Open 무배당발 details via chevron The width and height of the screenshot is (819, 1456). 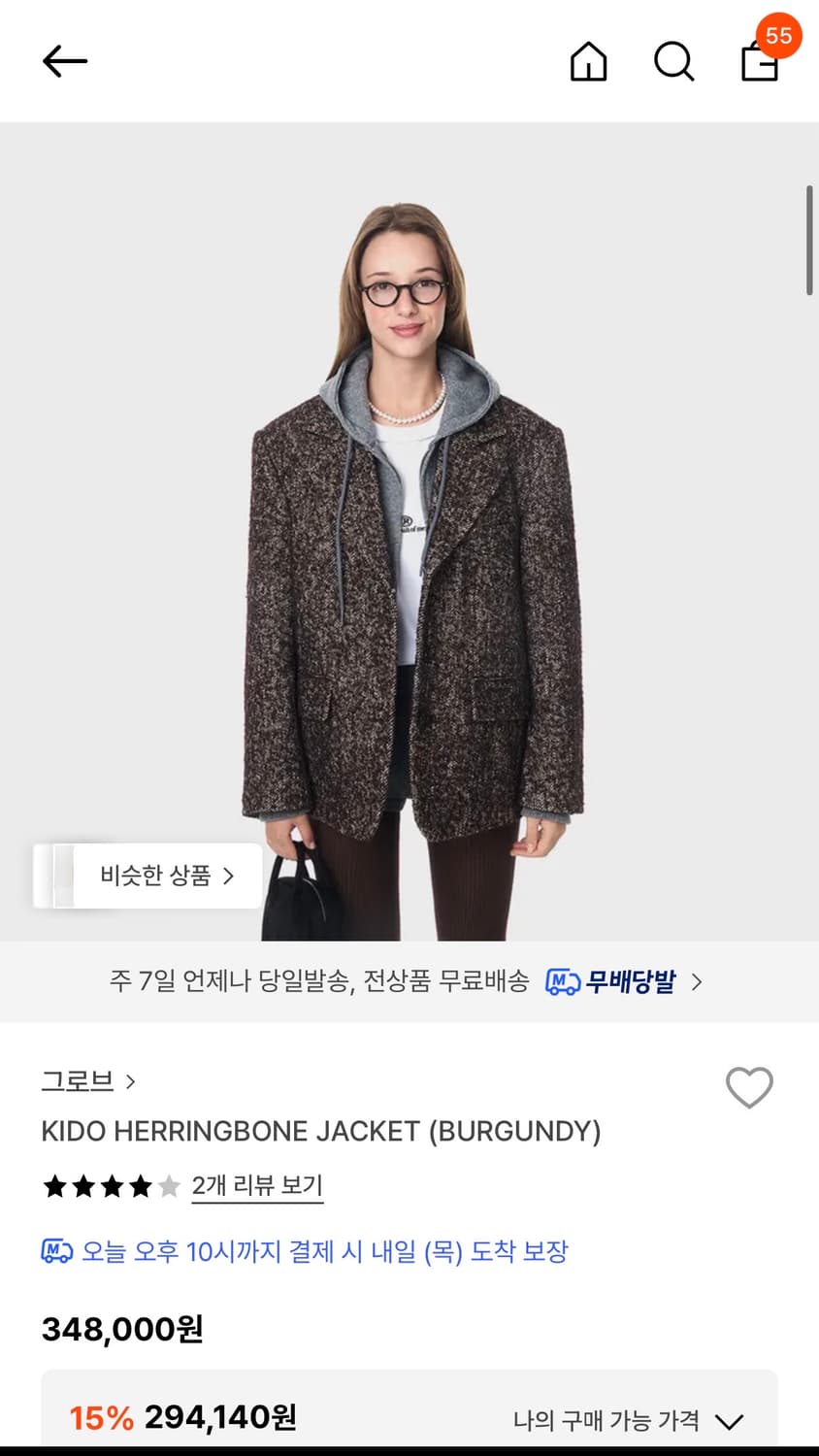pyautogui.click(x=697, y=982)
